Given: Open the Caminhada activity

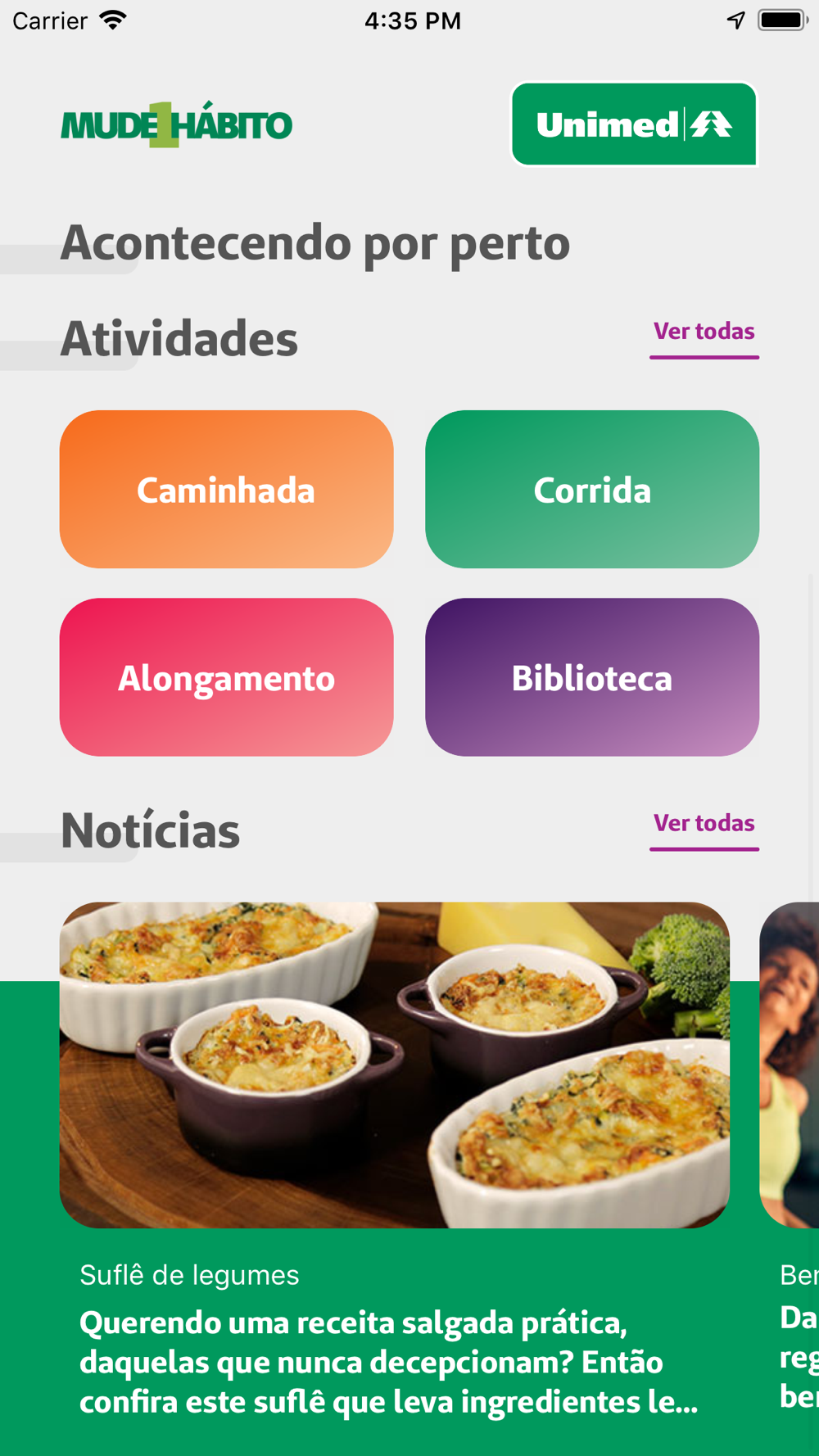Looking at the screenshot, I should 226,489.
